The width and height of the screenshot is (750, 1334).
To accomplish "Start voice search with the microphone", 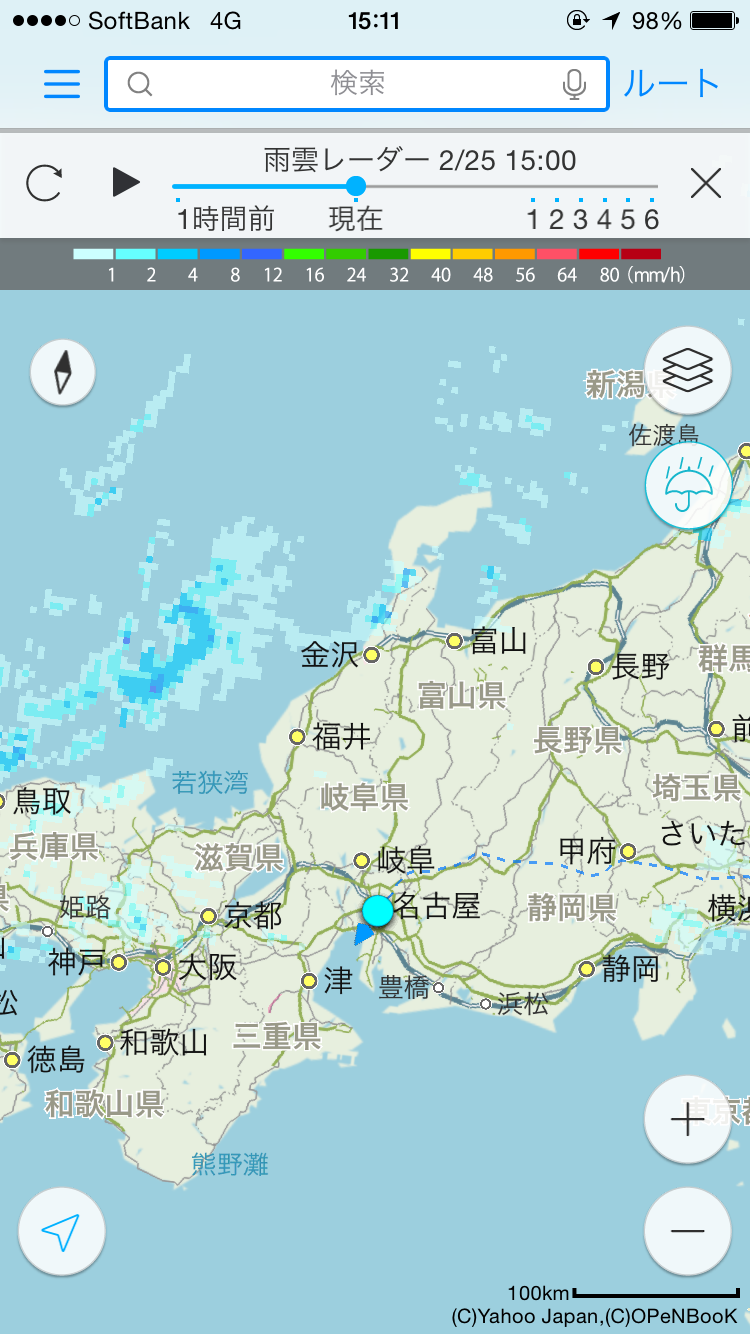I will 574,85.
